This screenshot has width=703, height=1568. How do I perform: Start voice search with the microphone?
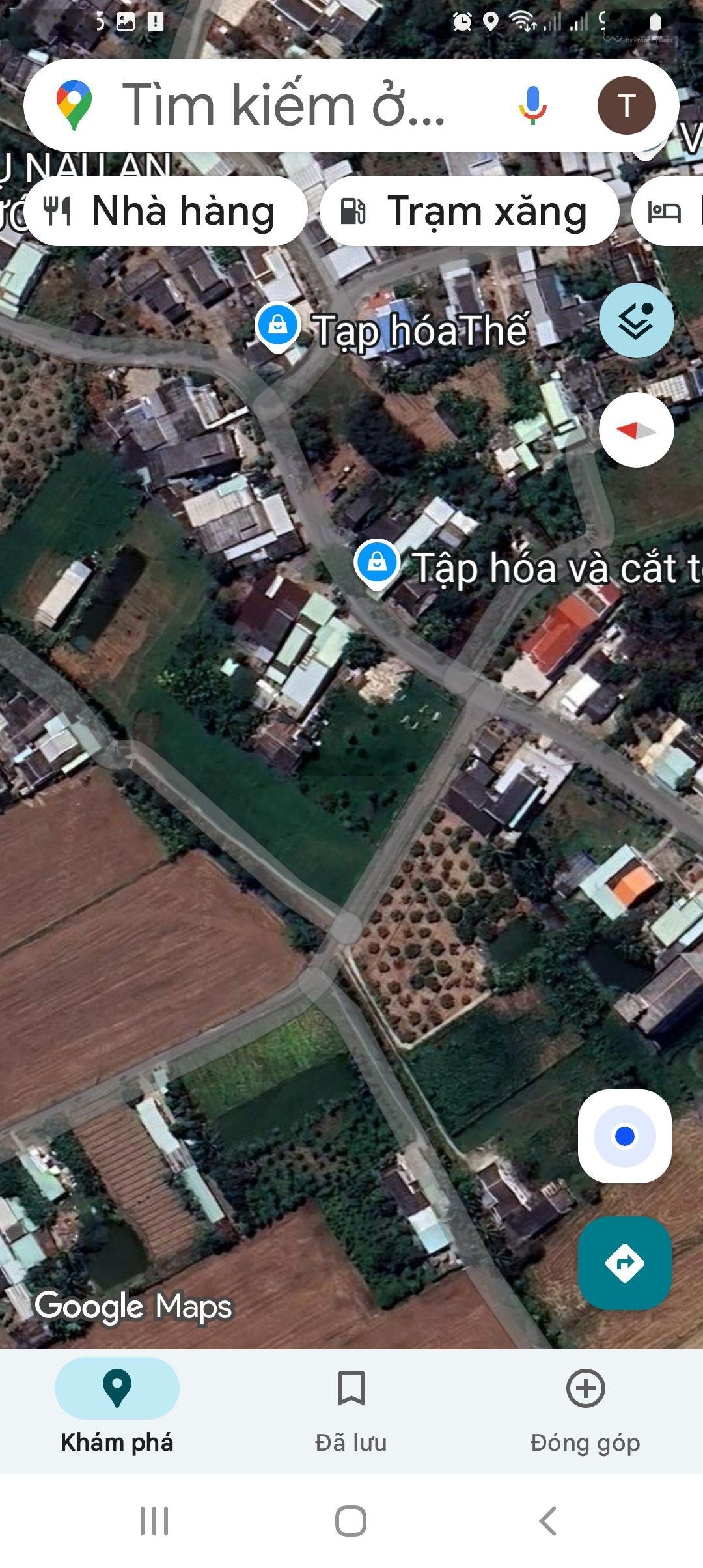532,105
